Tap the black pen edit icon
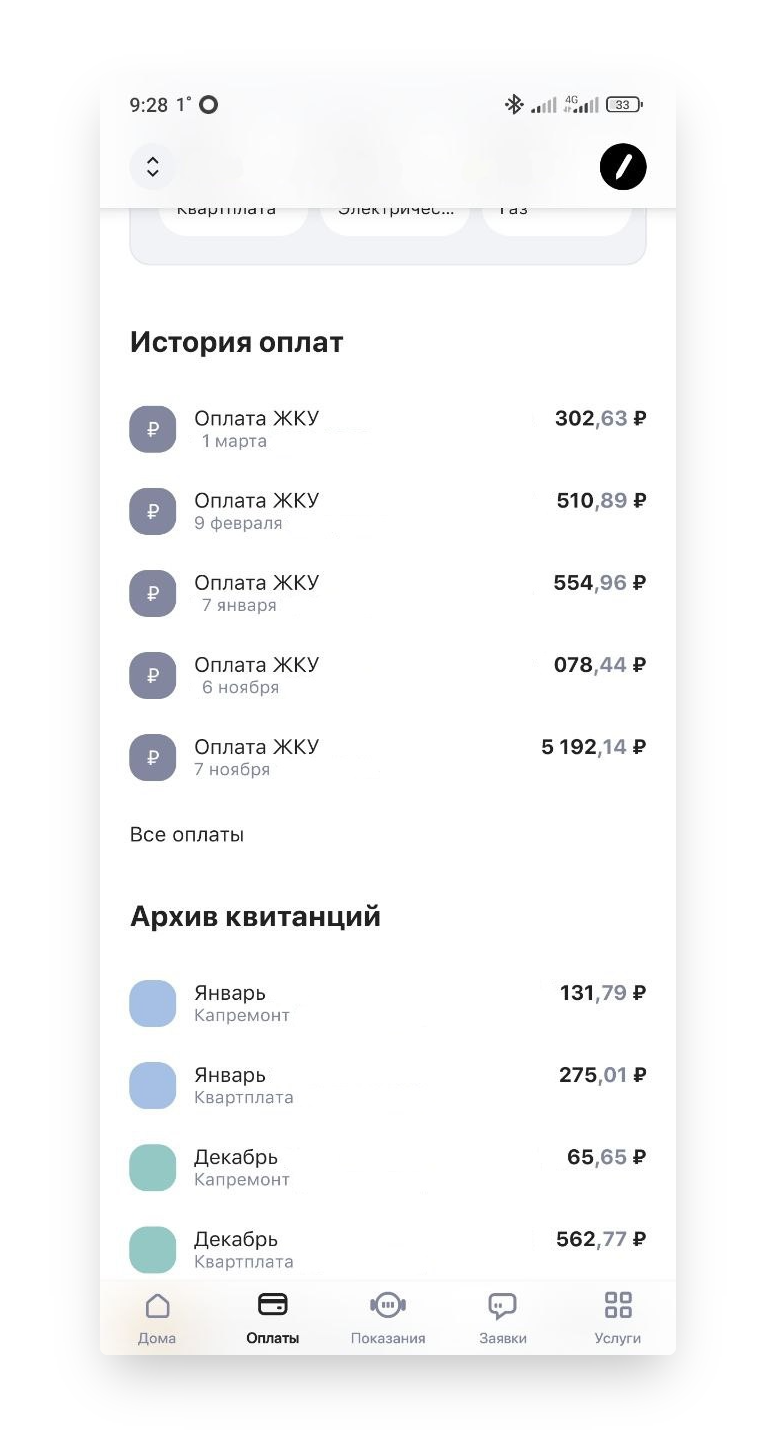776x1430 pixels. pyautogui.click(x=623, y=167)
